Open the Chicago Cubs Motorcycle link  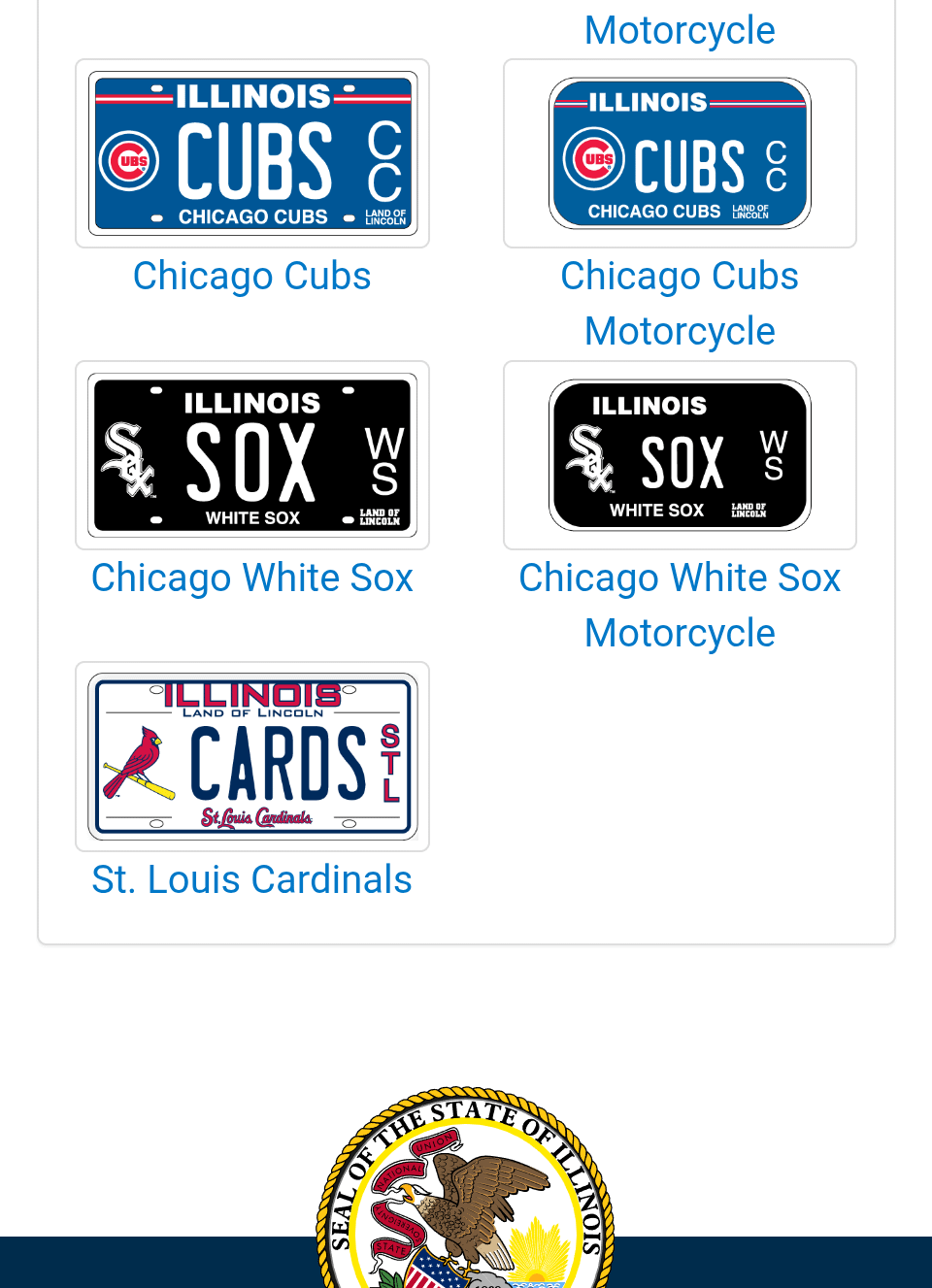point(680,303)
